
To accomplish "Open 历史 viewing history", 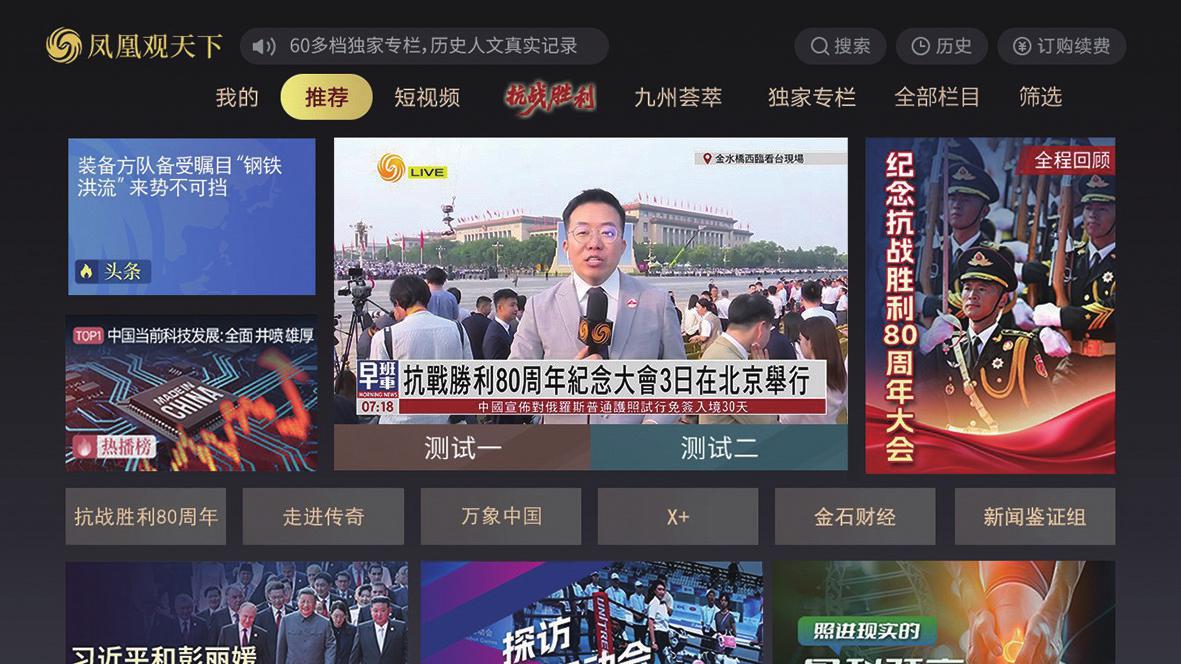I will click(x=941, y=46).
